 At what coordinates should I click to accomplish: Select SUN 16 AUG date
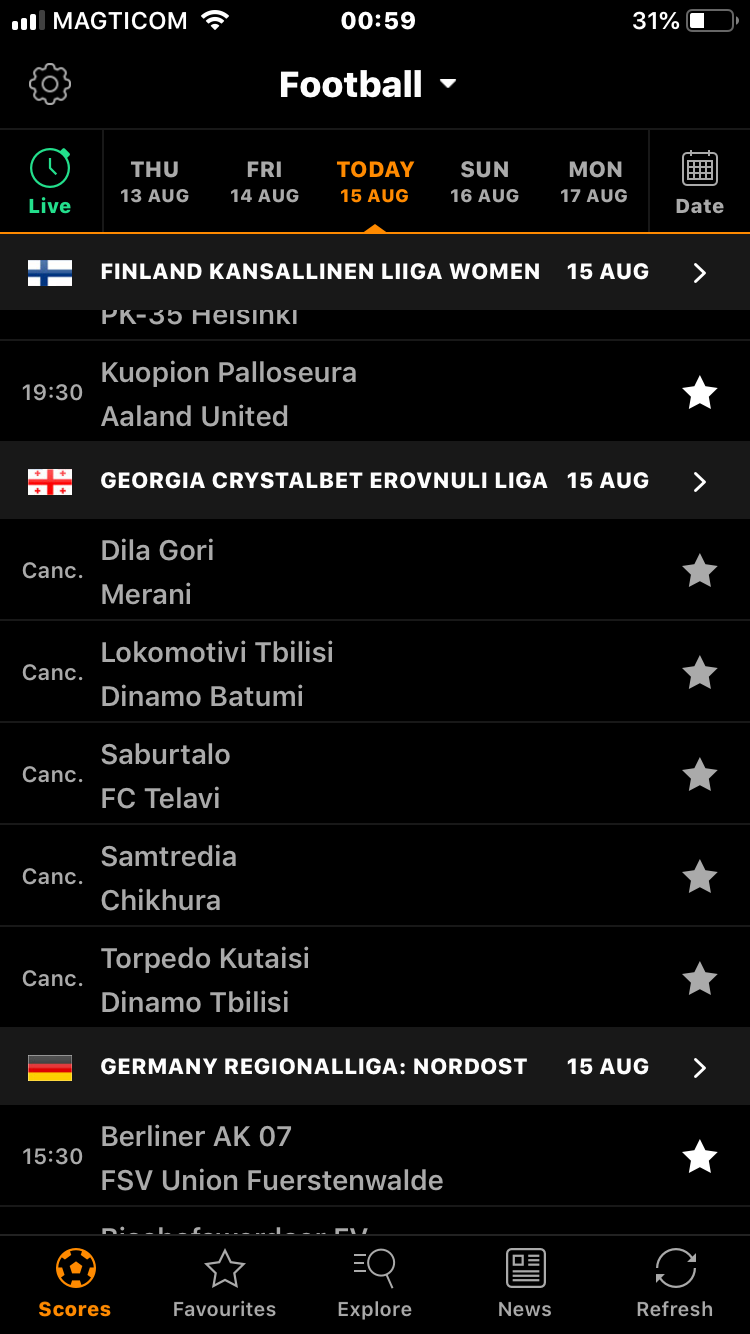pos(484,182)
